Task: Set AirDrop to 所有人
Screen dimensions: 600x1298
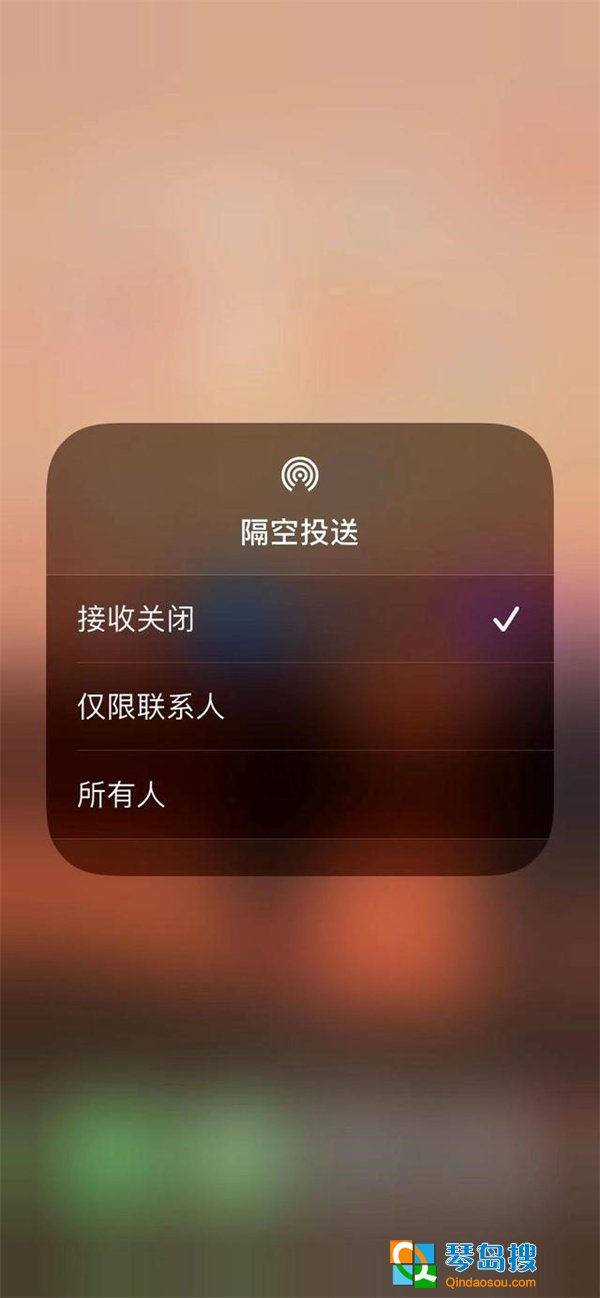Action: pyautogui.click(x=300, y=795)
